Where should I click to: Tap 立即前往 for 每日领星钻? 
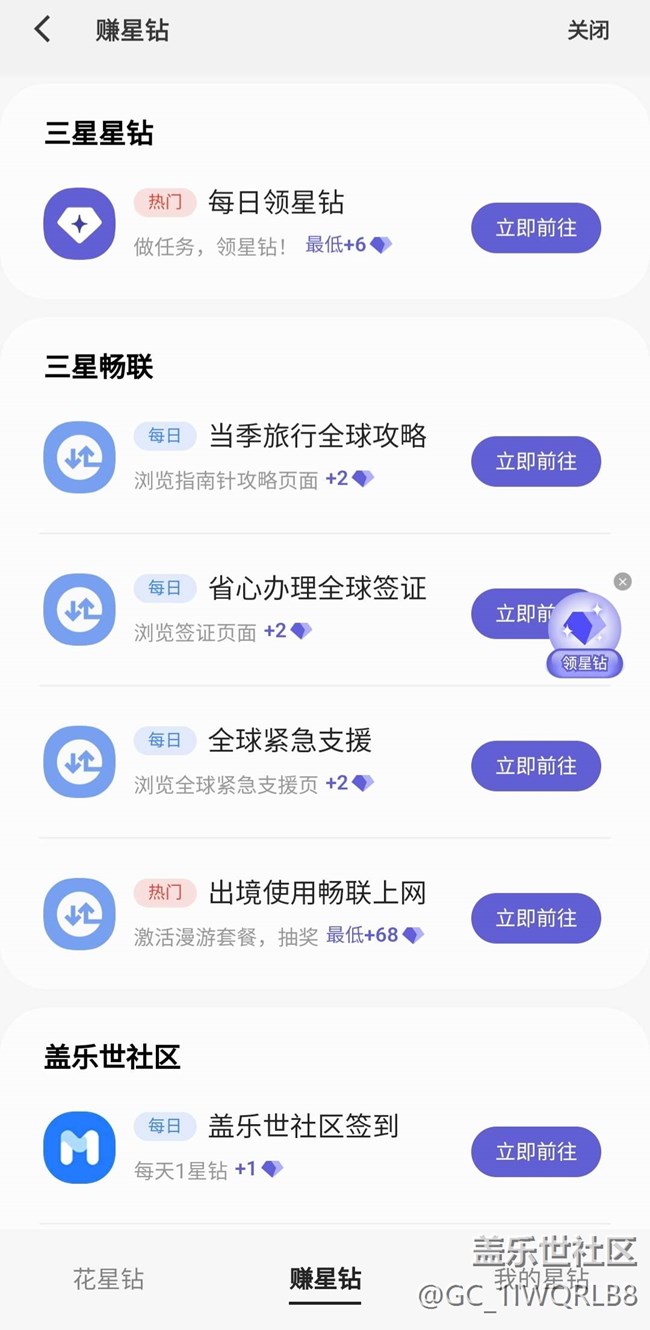click(x=536, y=228)
